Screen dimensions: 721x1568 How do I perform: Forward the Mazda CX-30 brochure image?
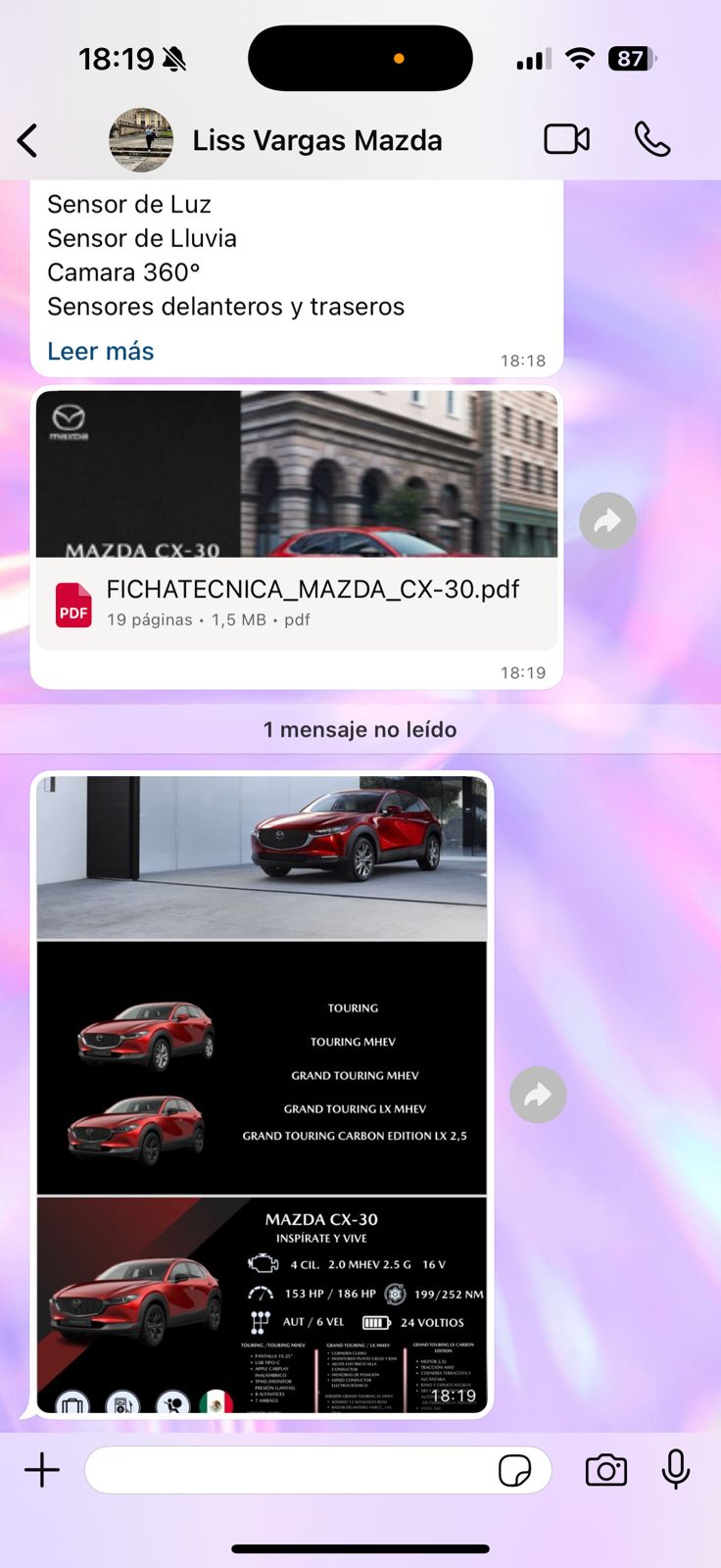coord(538,1095)
